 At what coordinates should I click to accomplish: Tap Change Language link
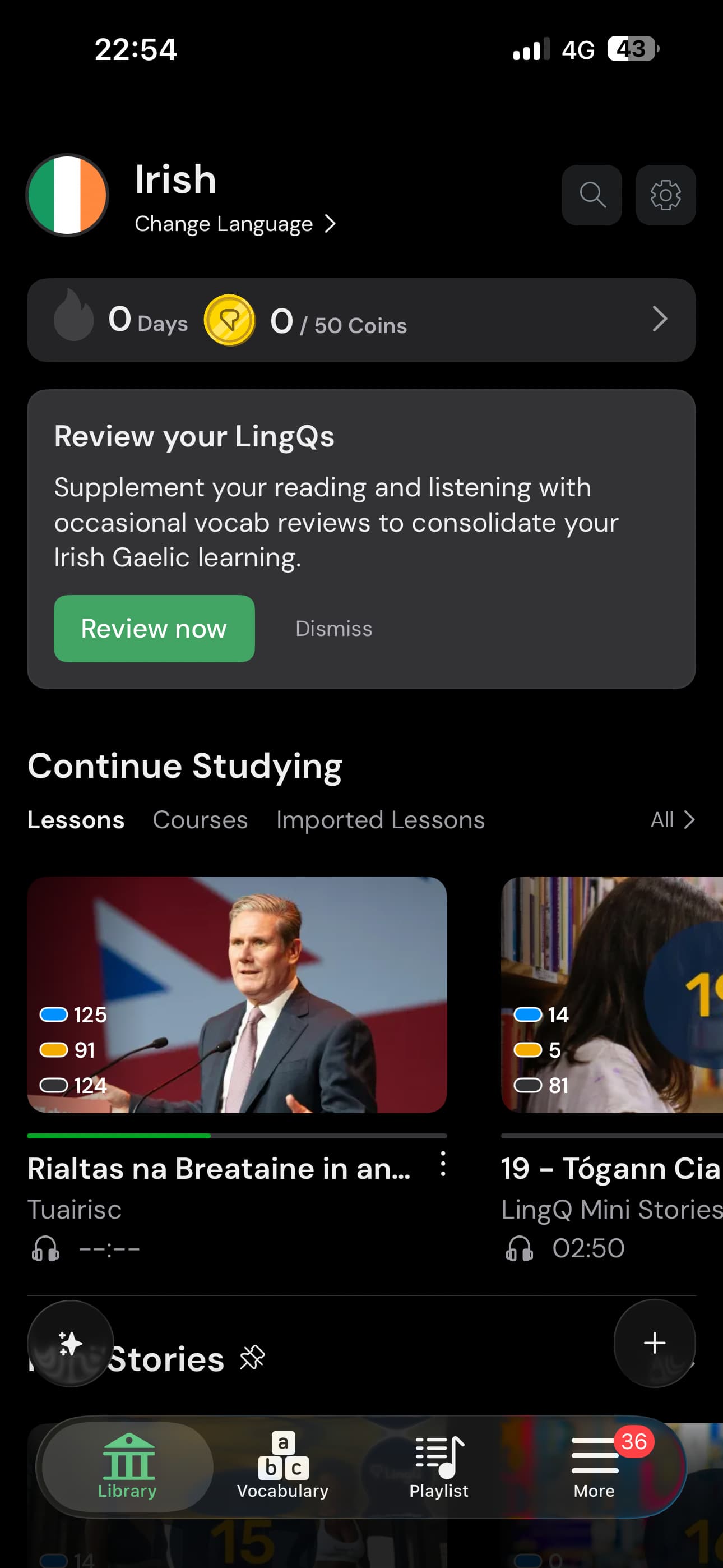[x=234, y=224]
